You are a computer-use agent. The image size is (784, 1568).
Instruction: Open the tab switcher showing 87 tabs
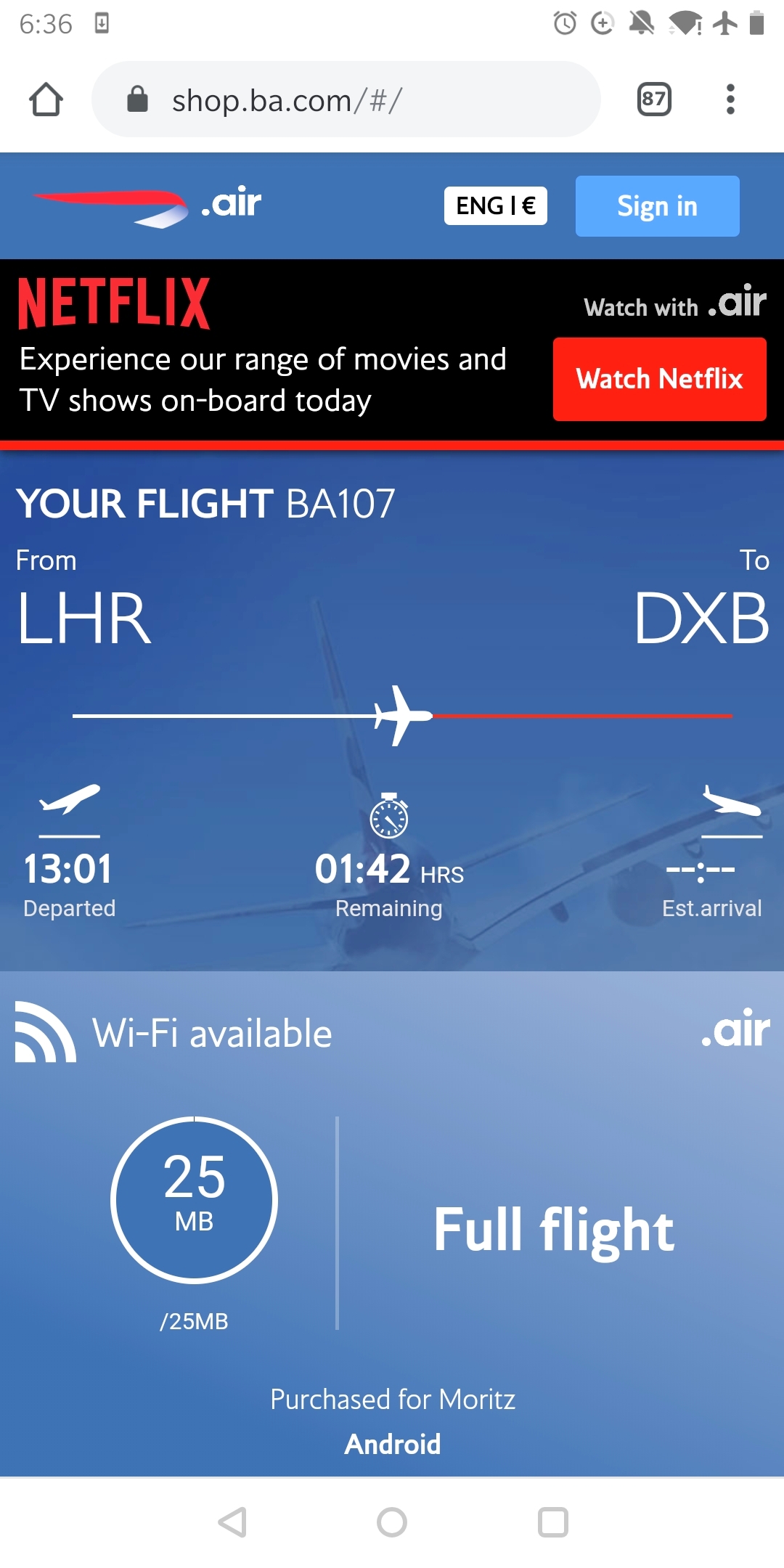pos(653,99)
